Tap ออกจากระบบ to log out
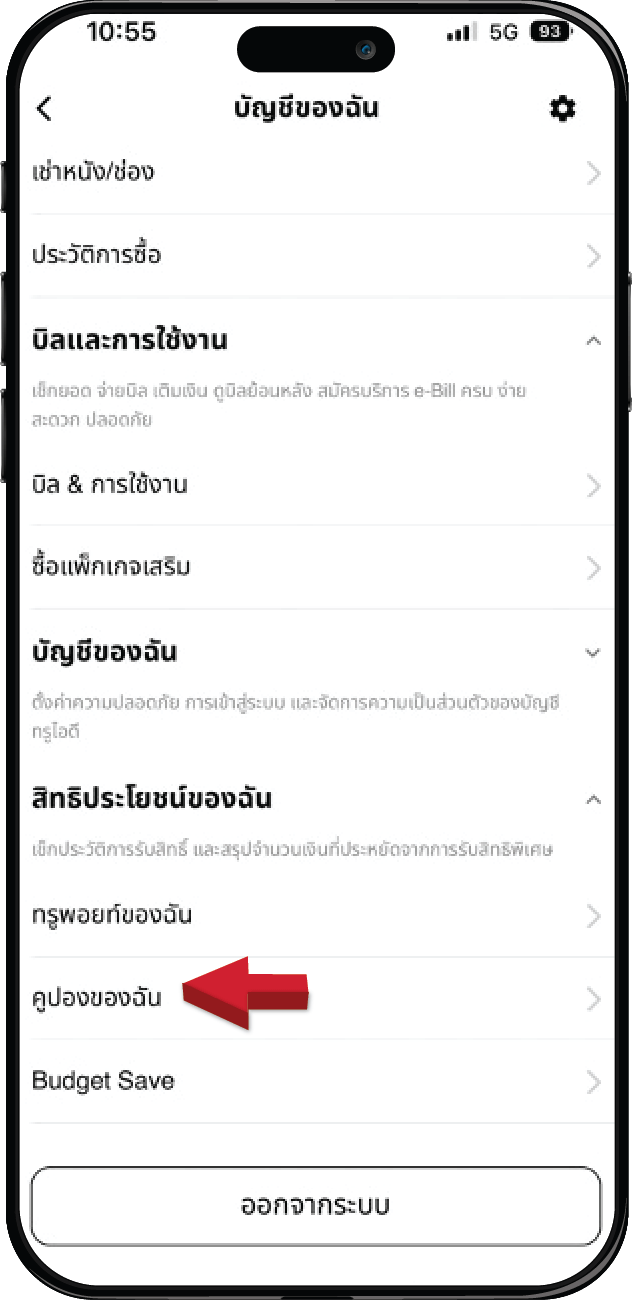The width and height of the screenshot is (632, 1300). [316, 1205]
